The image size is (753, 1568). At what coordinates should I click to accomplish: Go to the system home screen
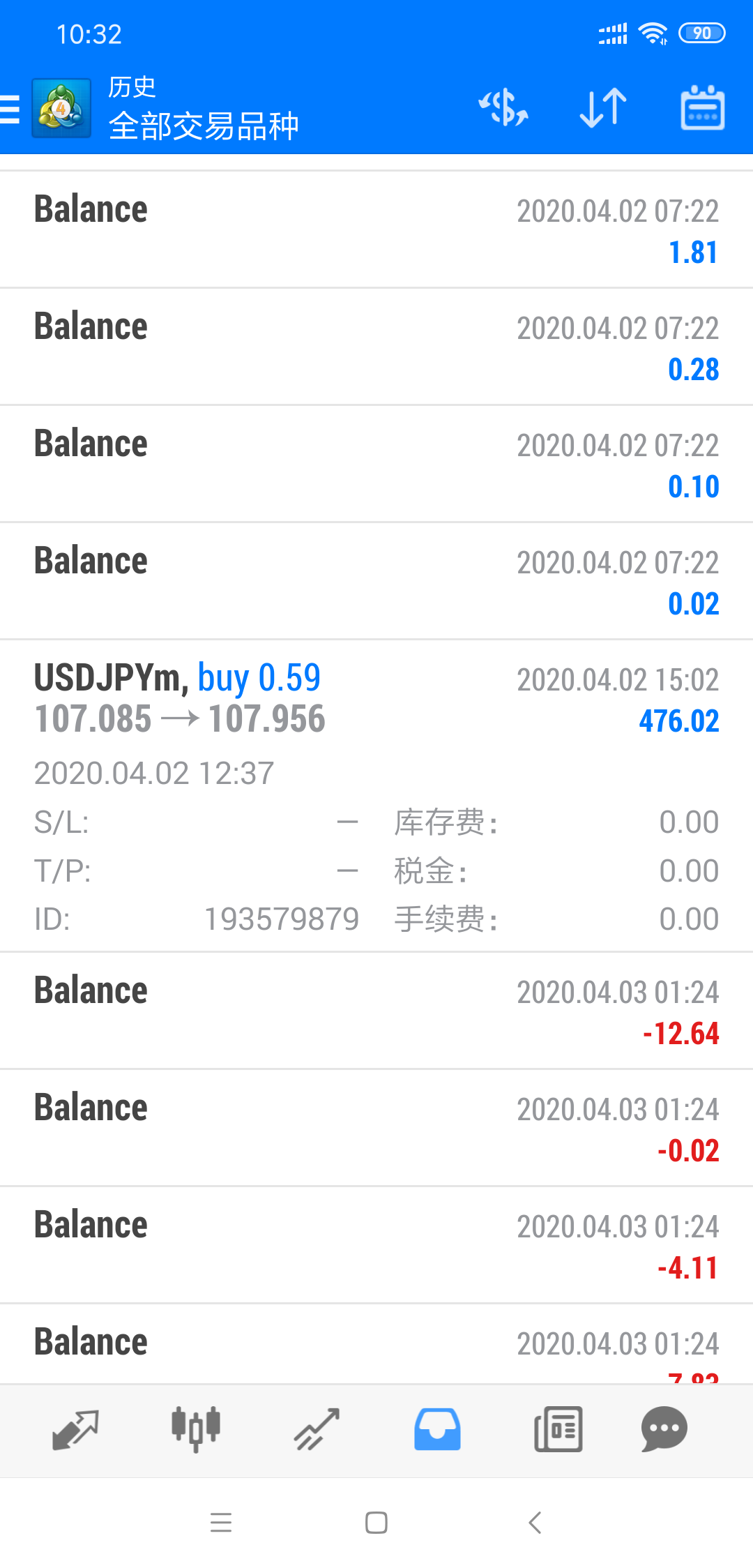pyautogui.click(x=376, y=1523)
